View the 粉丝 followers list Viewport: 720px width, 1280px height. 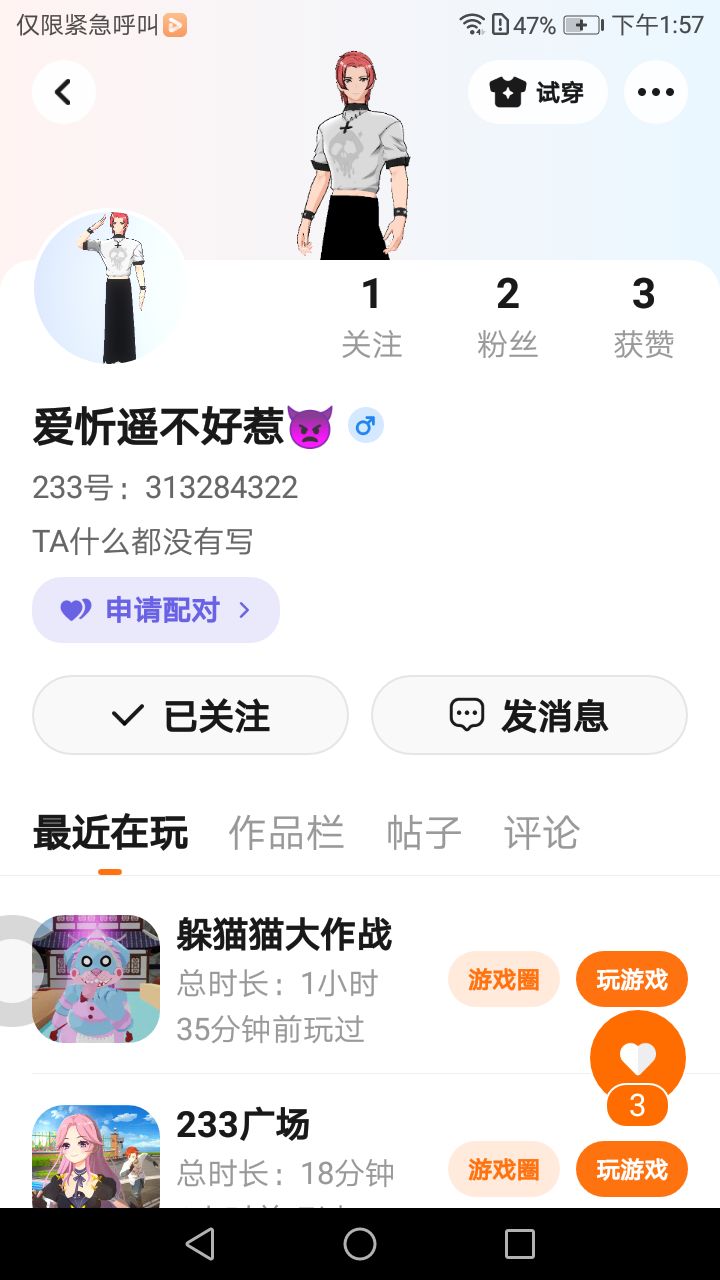tap(507, 317)
